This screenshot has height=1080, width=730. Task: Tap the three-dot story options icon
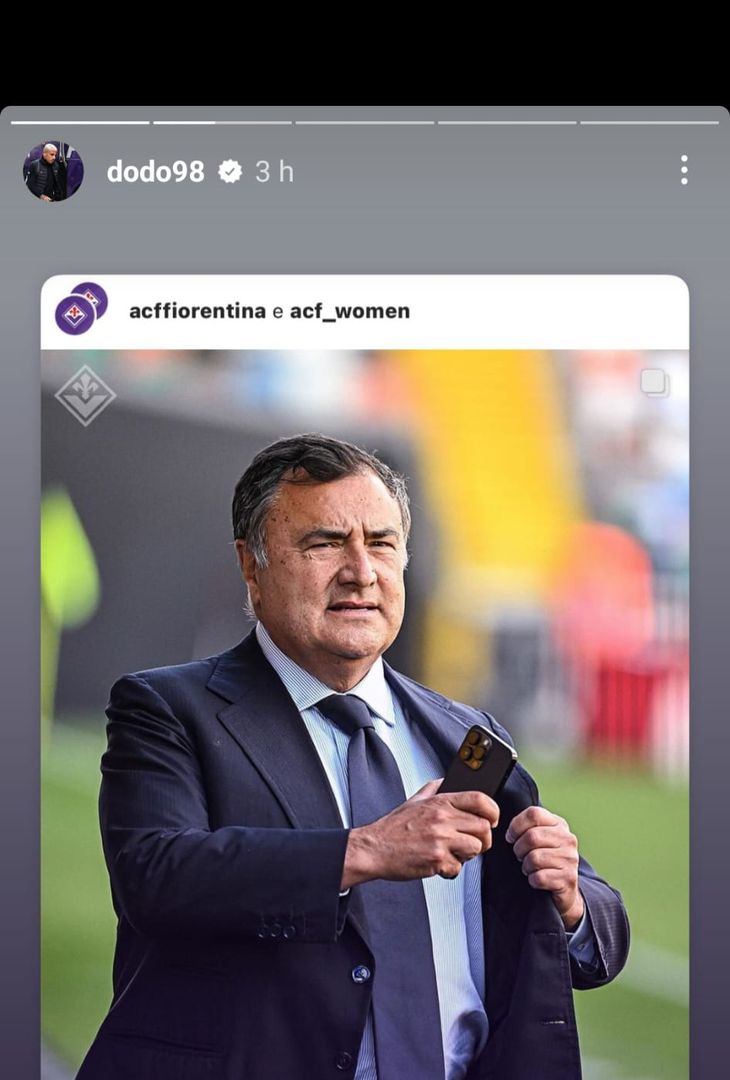click(x=684, y=171)
